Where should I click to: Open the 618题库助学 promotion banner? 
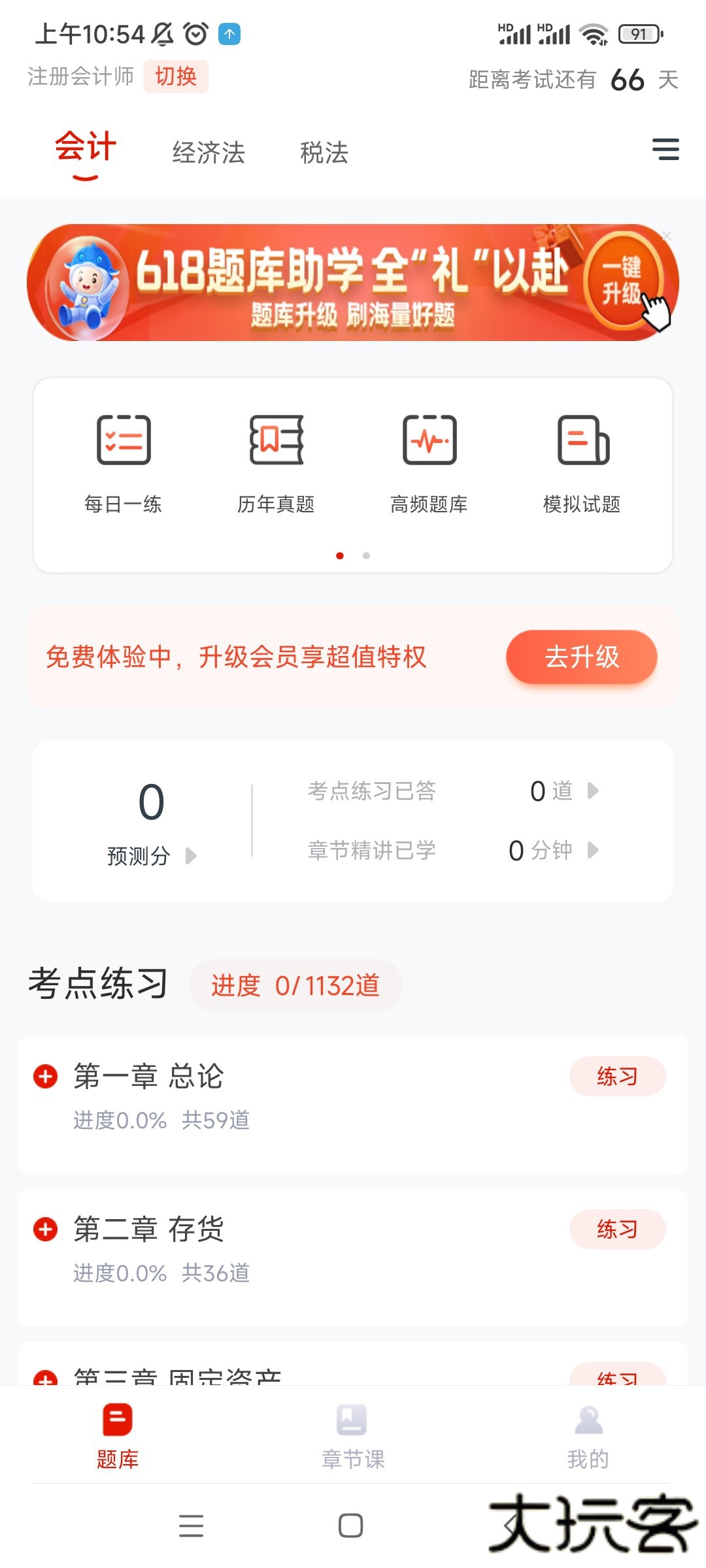pyautogui.click(x=353, y=283)
